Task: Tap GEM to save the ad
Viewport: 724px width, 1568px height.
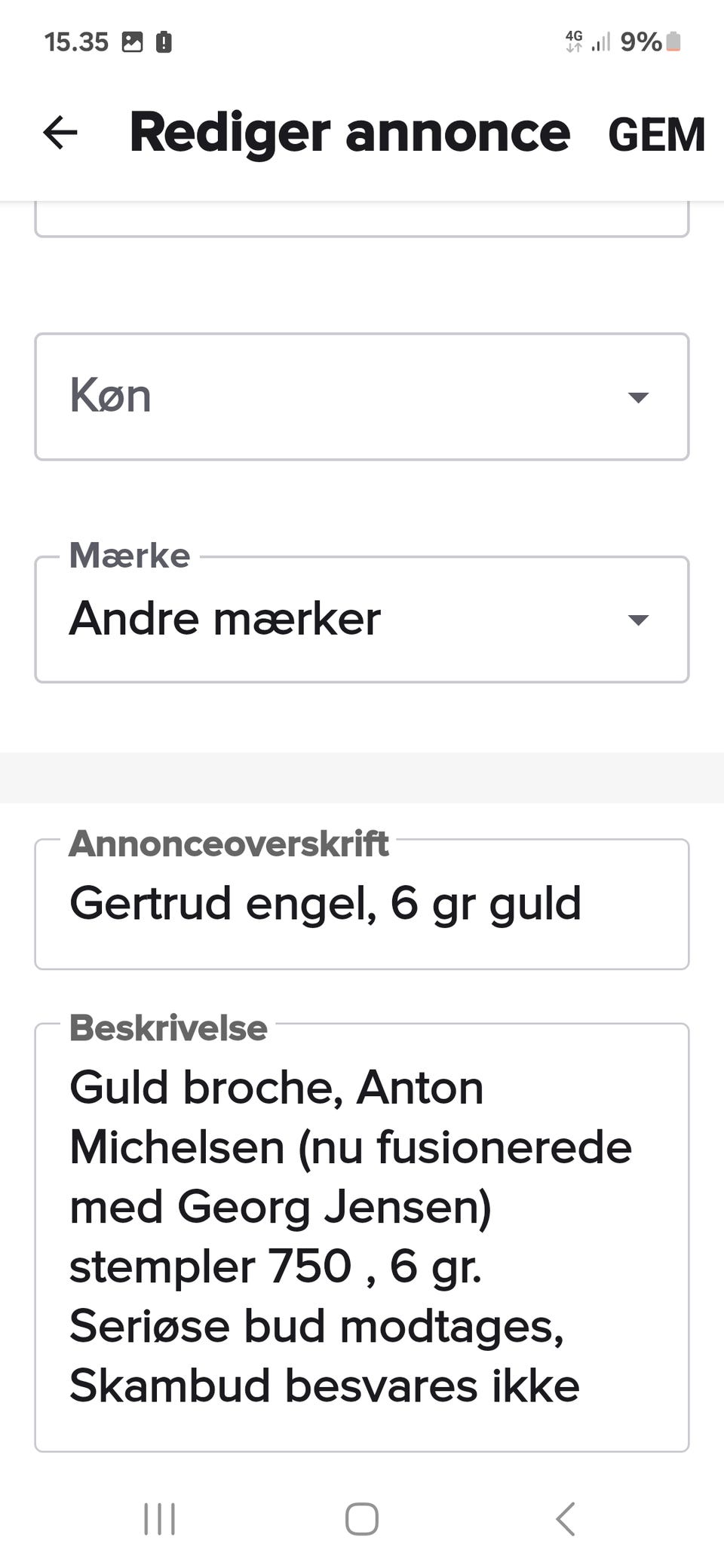Action: click(x=655, y=134)
